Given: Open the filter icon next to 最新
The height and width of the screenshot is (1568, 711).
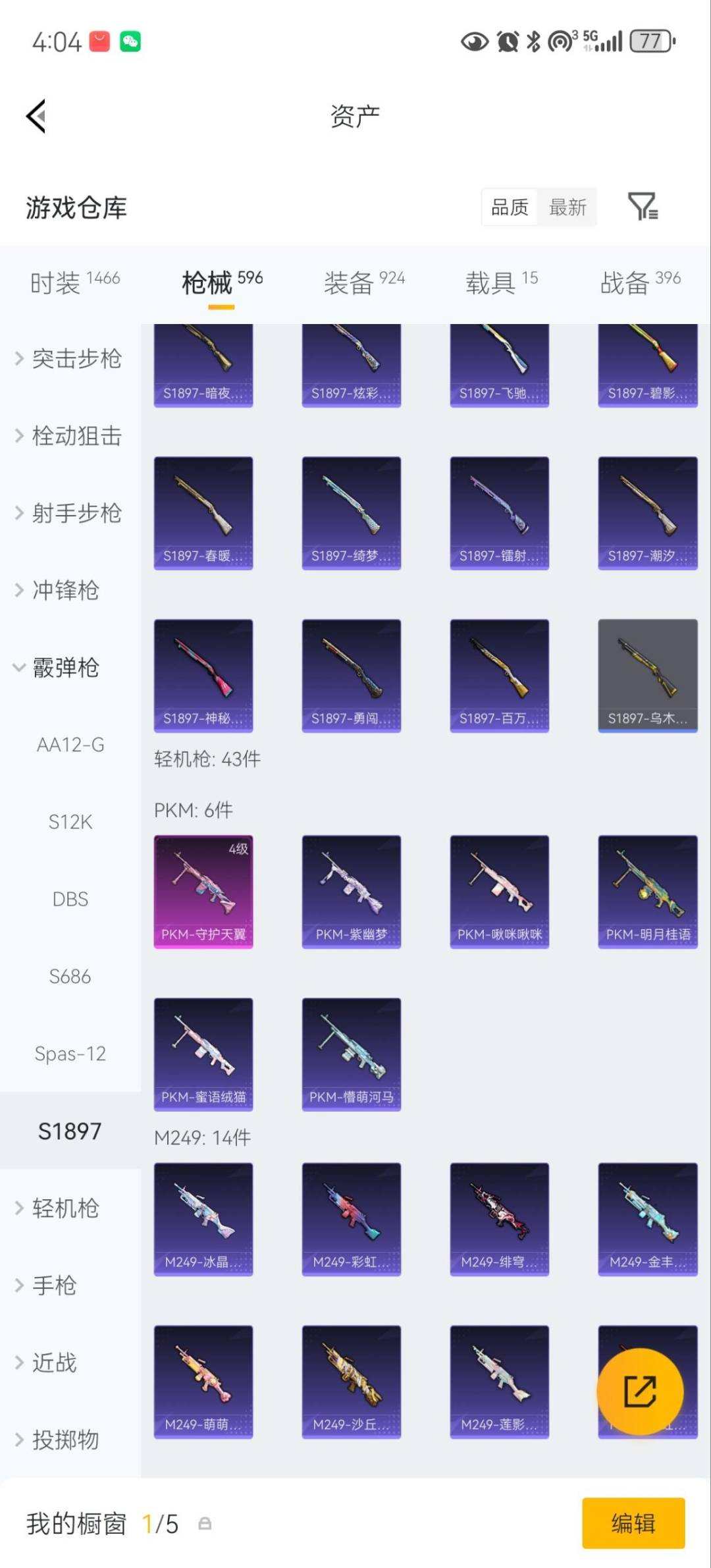Looking at the screenshot, I should tap(643, 207).
